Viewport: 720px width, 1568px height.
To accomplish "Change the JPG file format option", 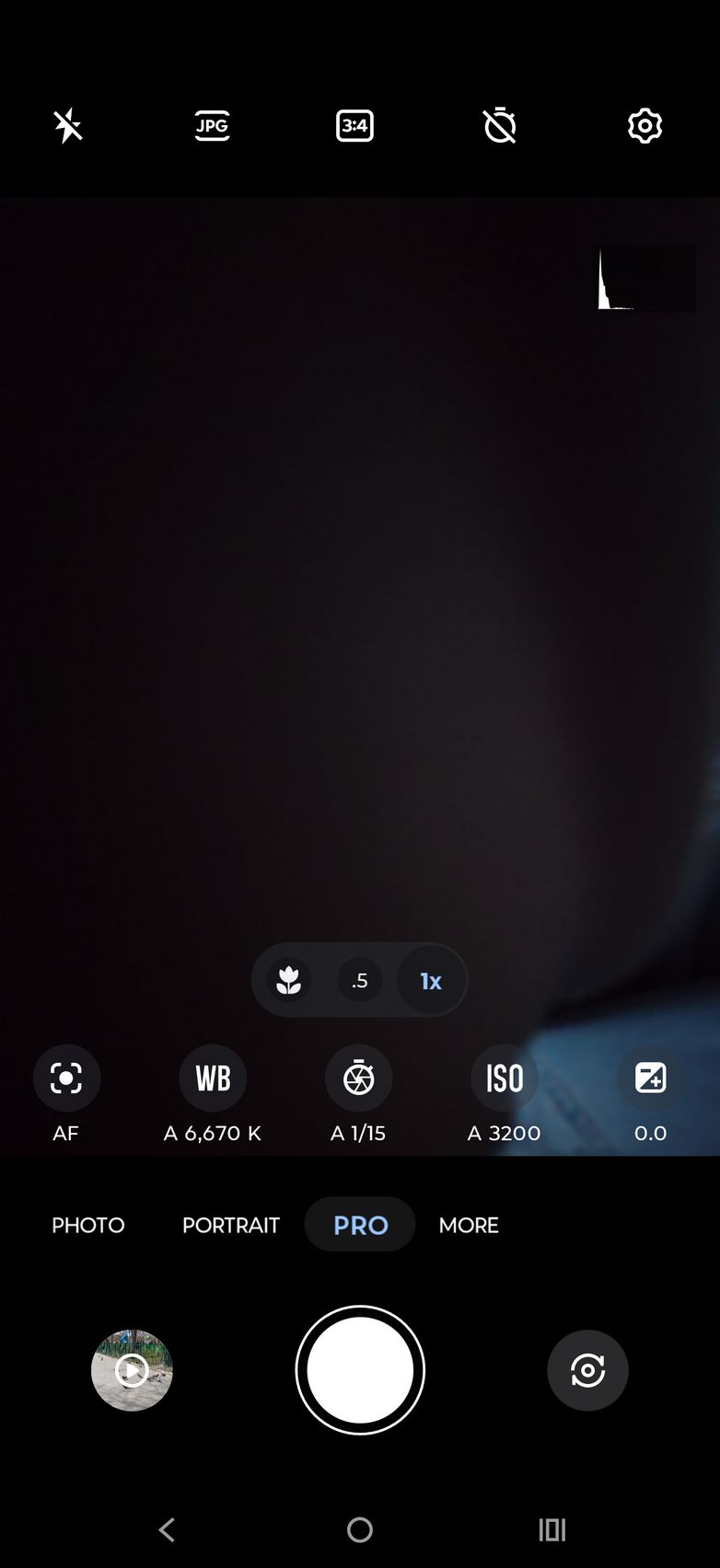I will pos(213,126).
